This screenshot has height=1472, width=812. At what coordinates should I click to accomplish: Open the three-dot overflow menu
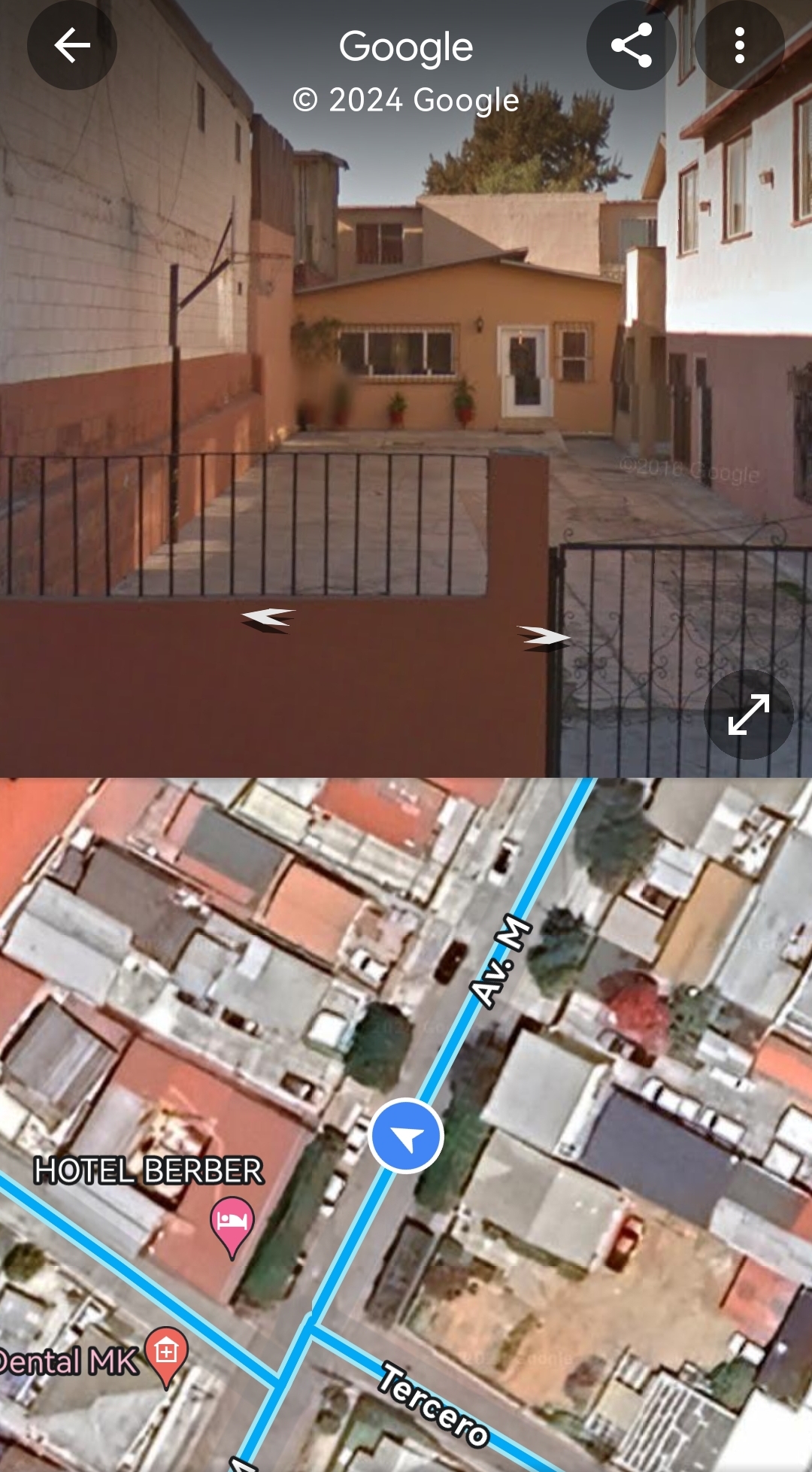pyautogui.click(x=740, y=46)
